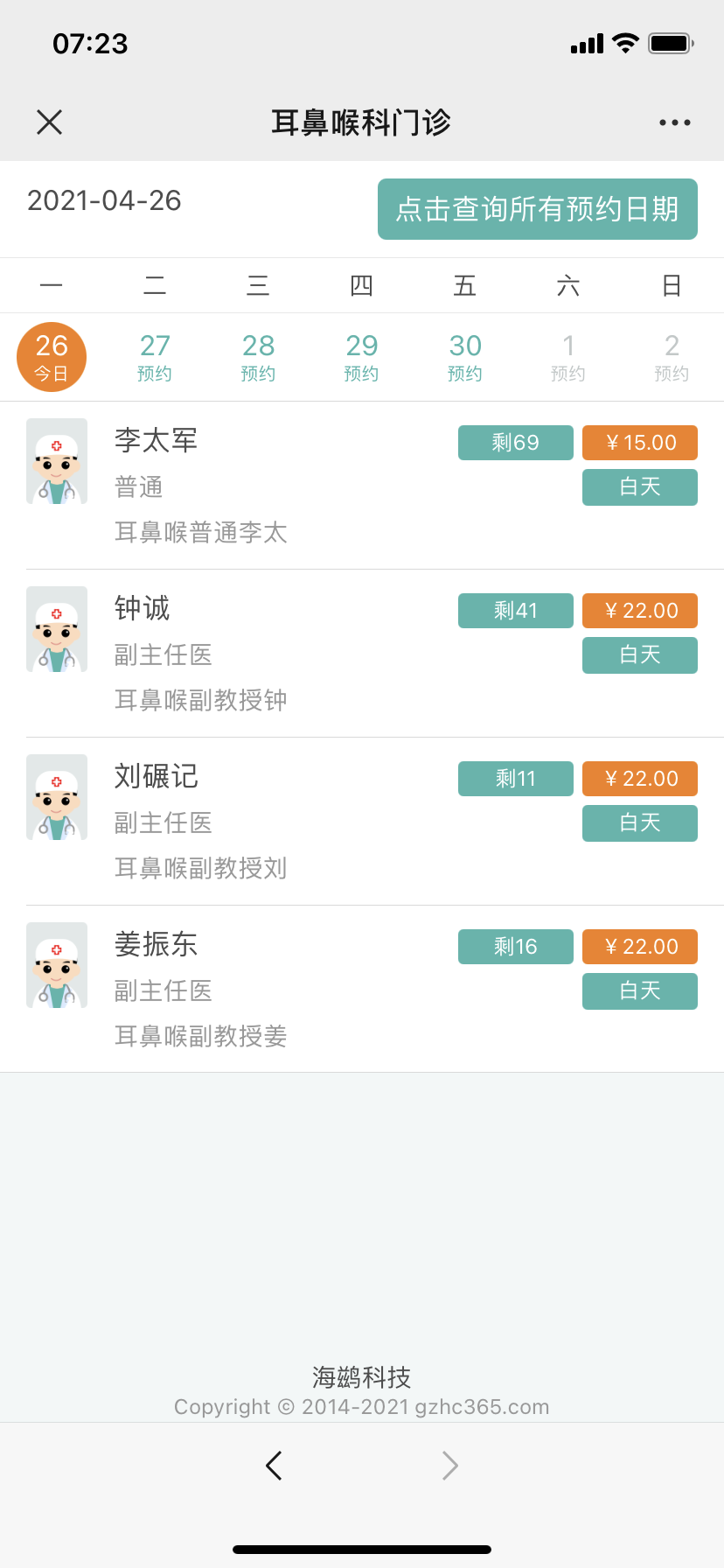Select today's date 26 今日
724x1568 pixels.
52,357
